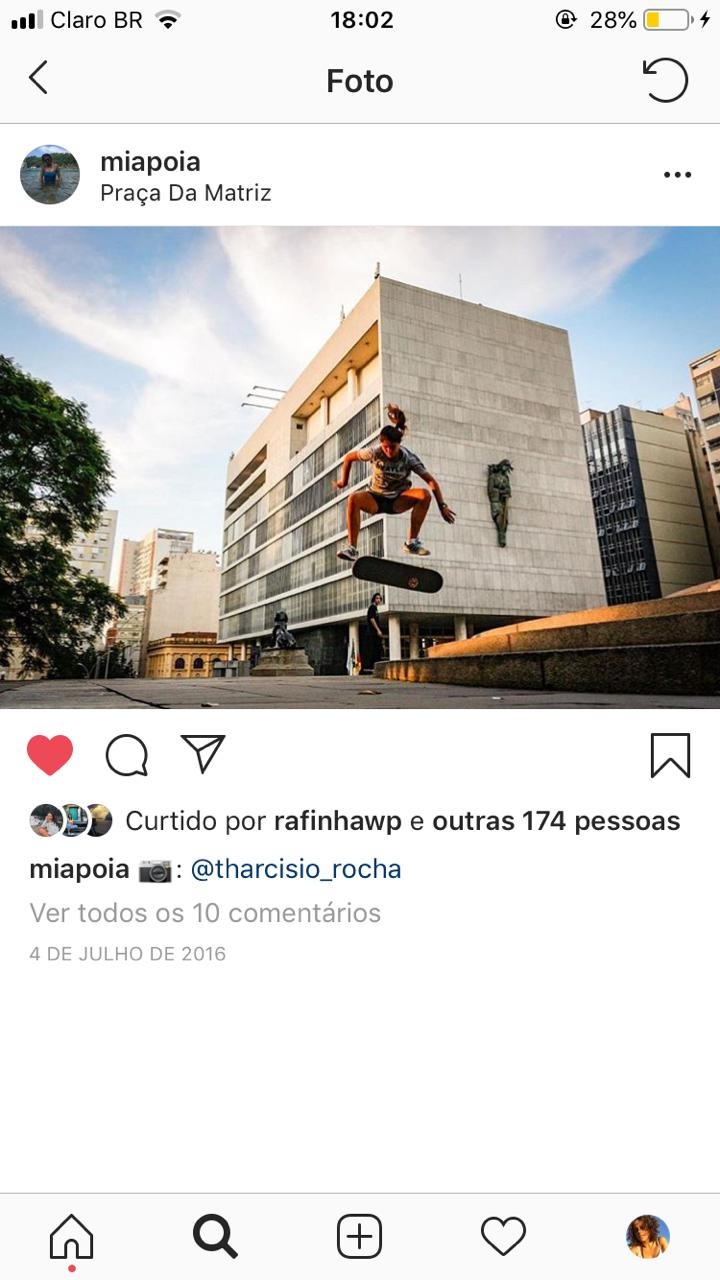720x1280 pixels.
Task: Open the Praça Da Matriz location
Action: pos(186,193)
